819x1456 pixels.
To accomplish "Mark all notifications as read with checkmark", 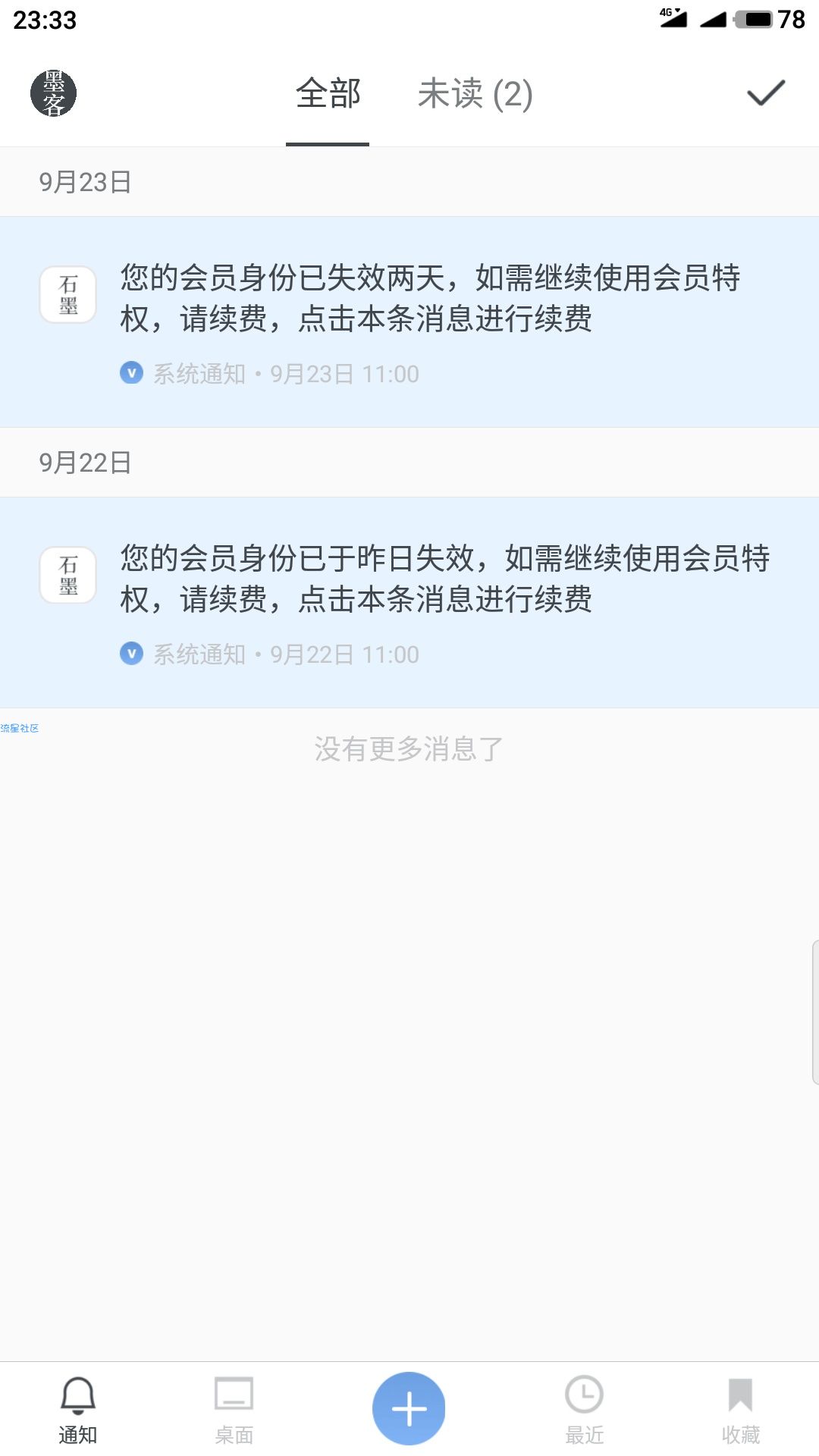I will [766, 93].
